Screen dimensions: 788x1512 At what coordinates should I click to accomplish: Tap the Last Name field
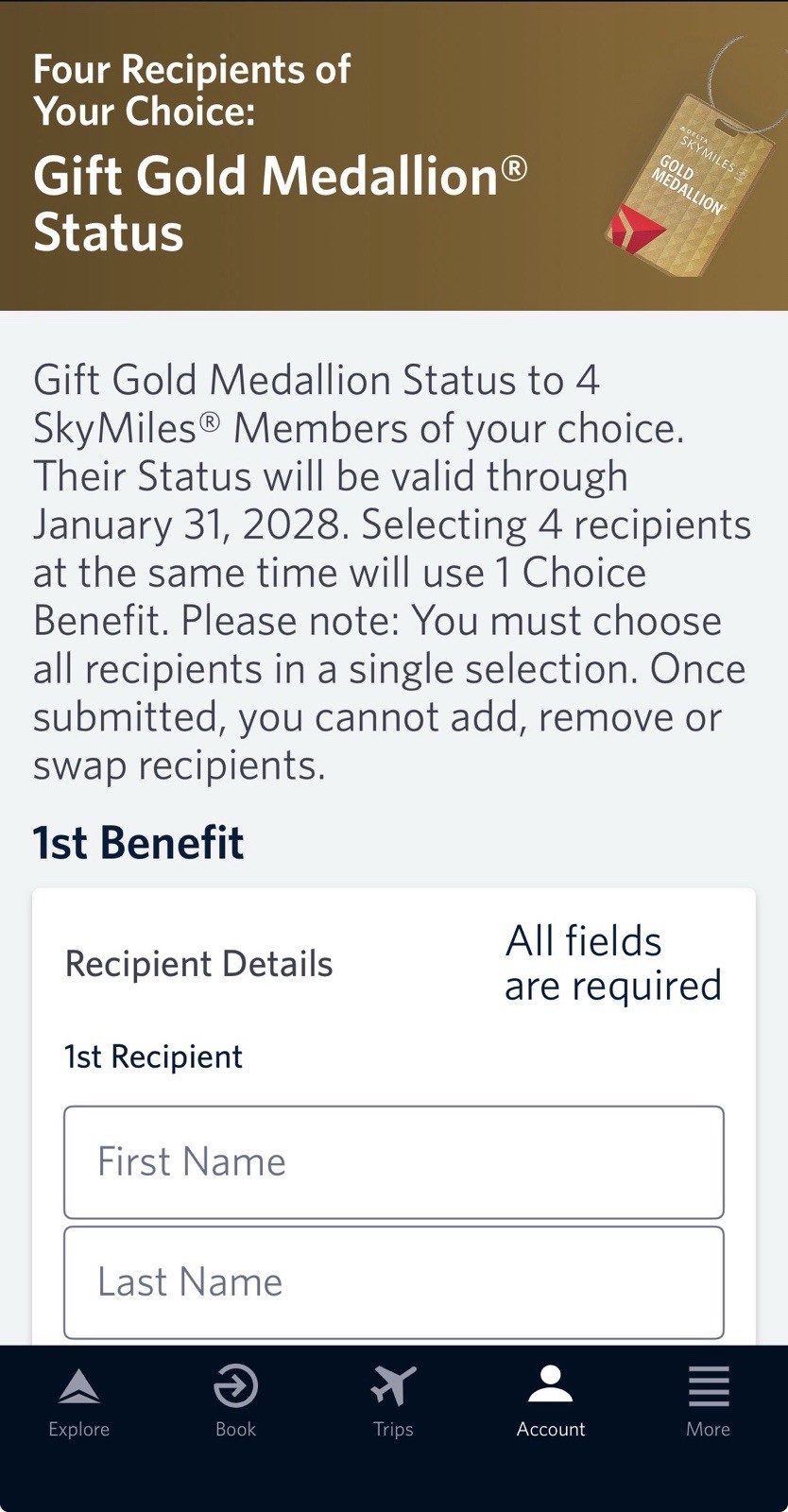tap(393, 1281)
